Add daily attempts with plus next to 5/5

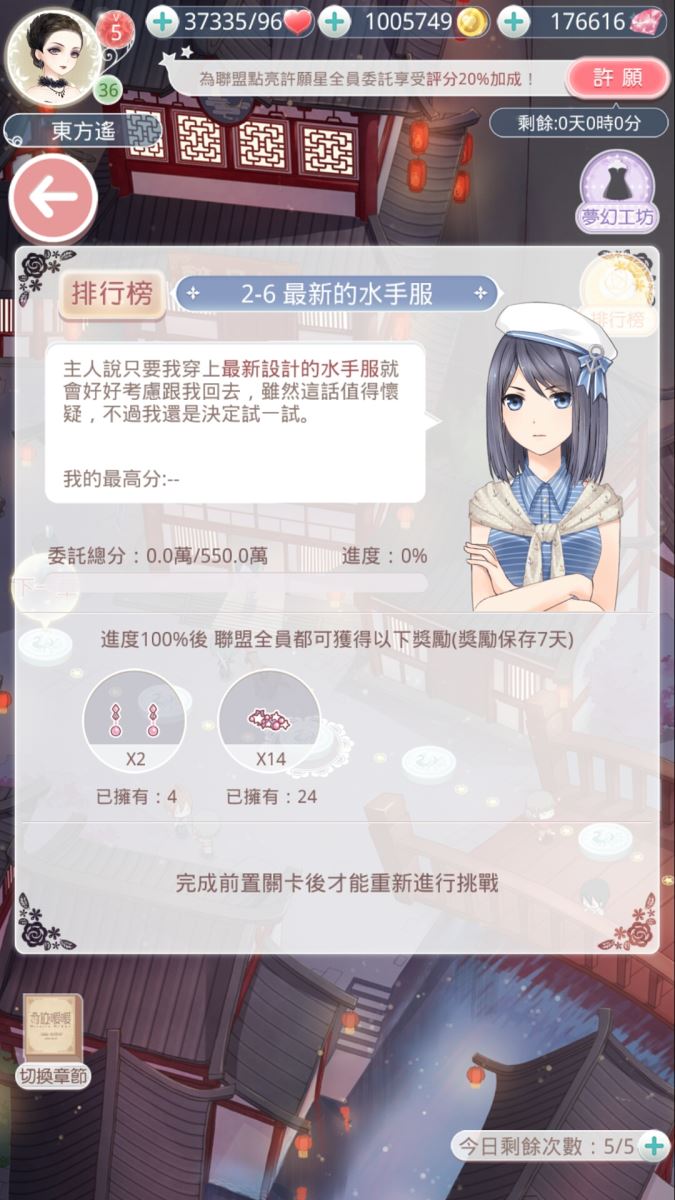[653, 1146]
